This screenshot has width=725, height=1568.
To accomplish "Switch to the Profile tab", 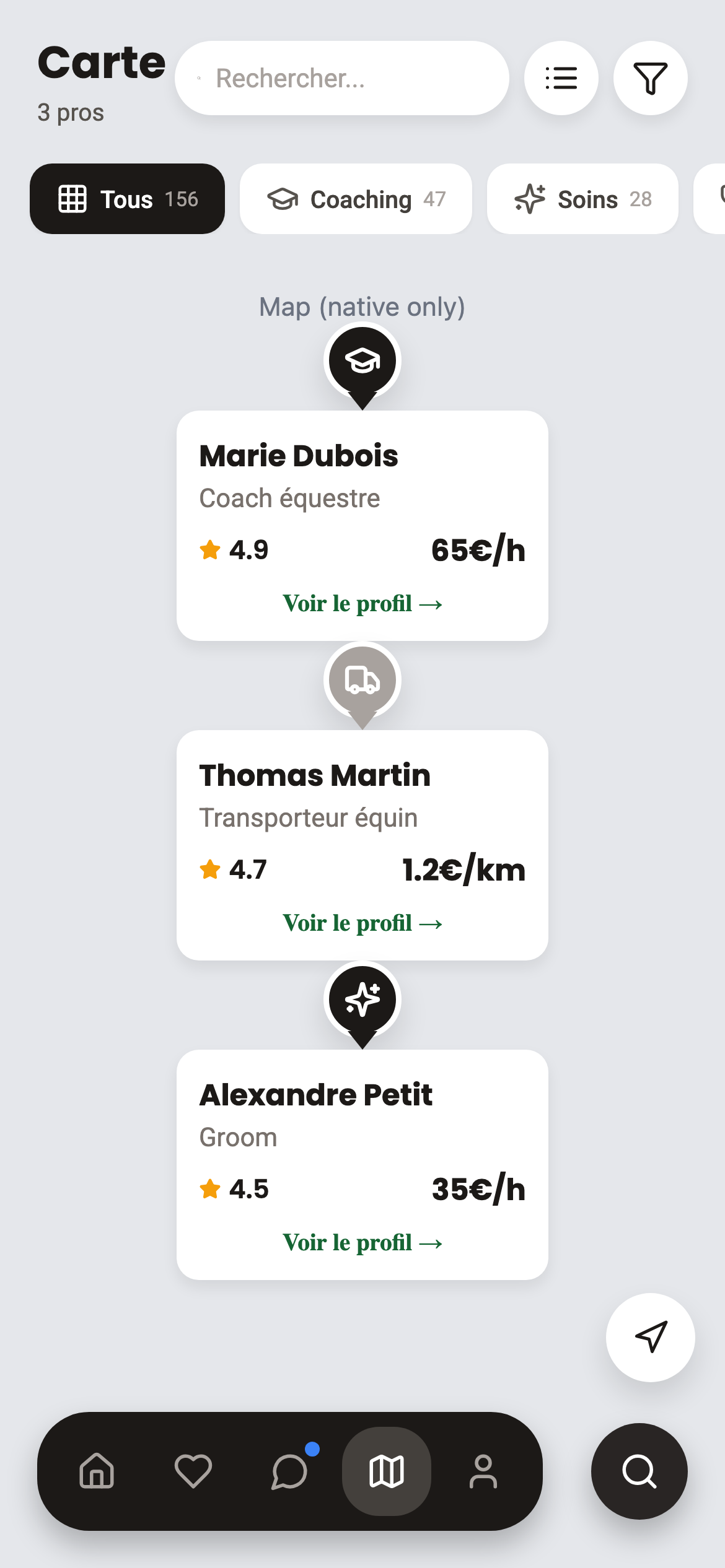I will pyautogui.click(x=483, y=1471).
